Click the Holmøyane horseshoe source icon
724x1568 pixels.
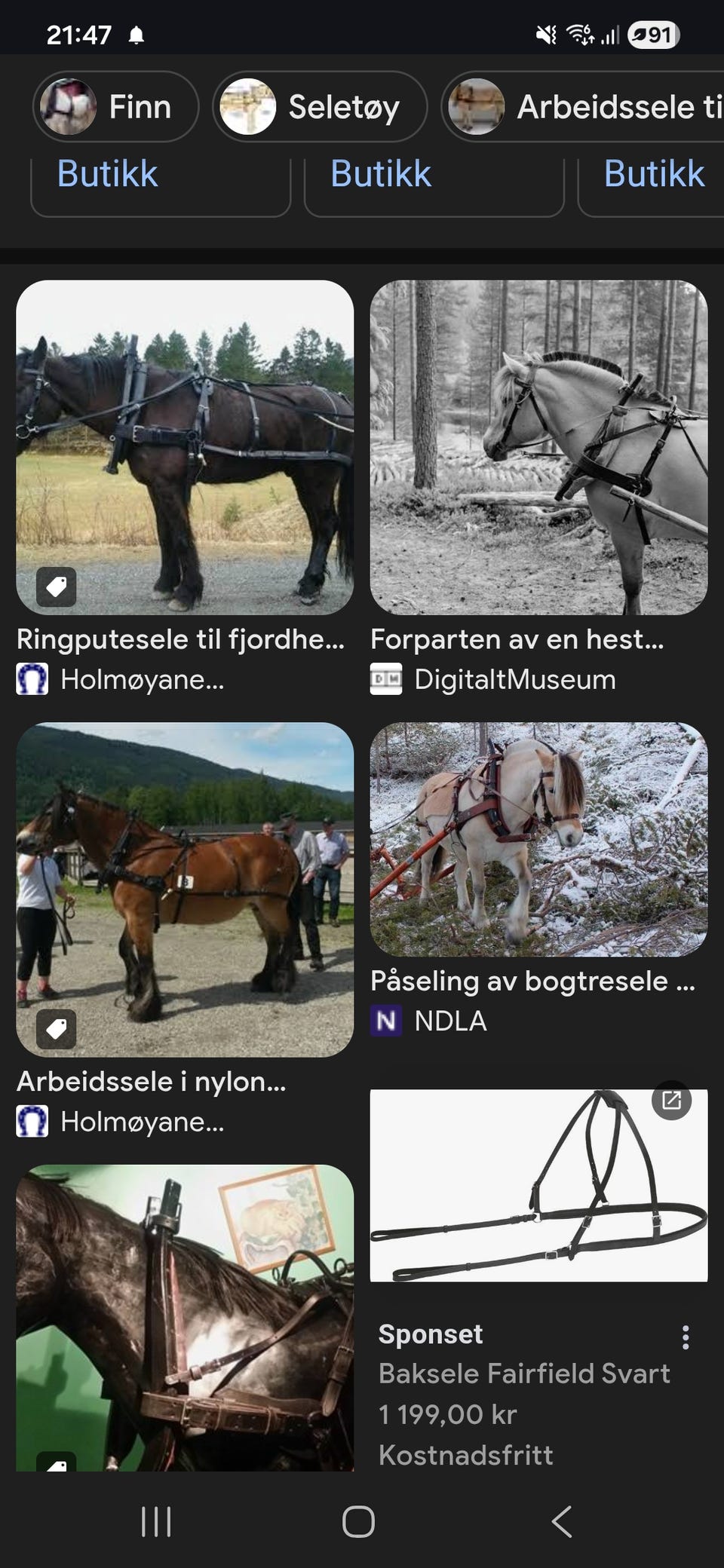click(33, 679)
